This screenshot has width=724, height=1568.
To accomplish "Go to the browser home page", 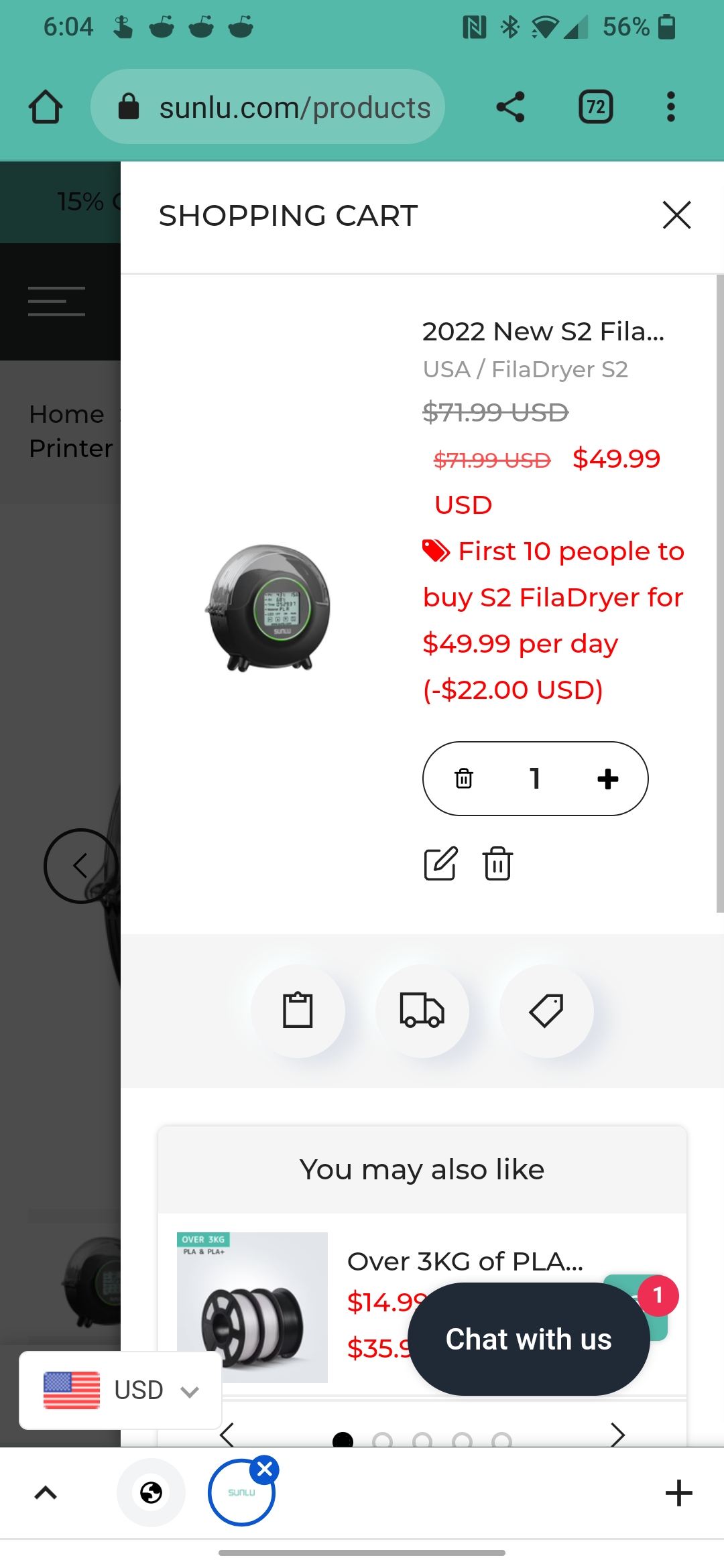I will point(46,107).
